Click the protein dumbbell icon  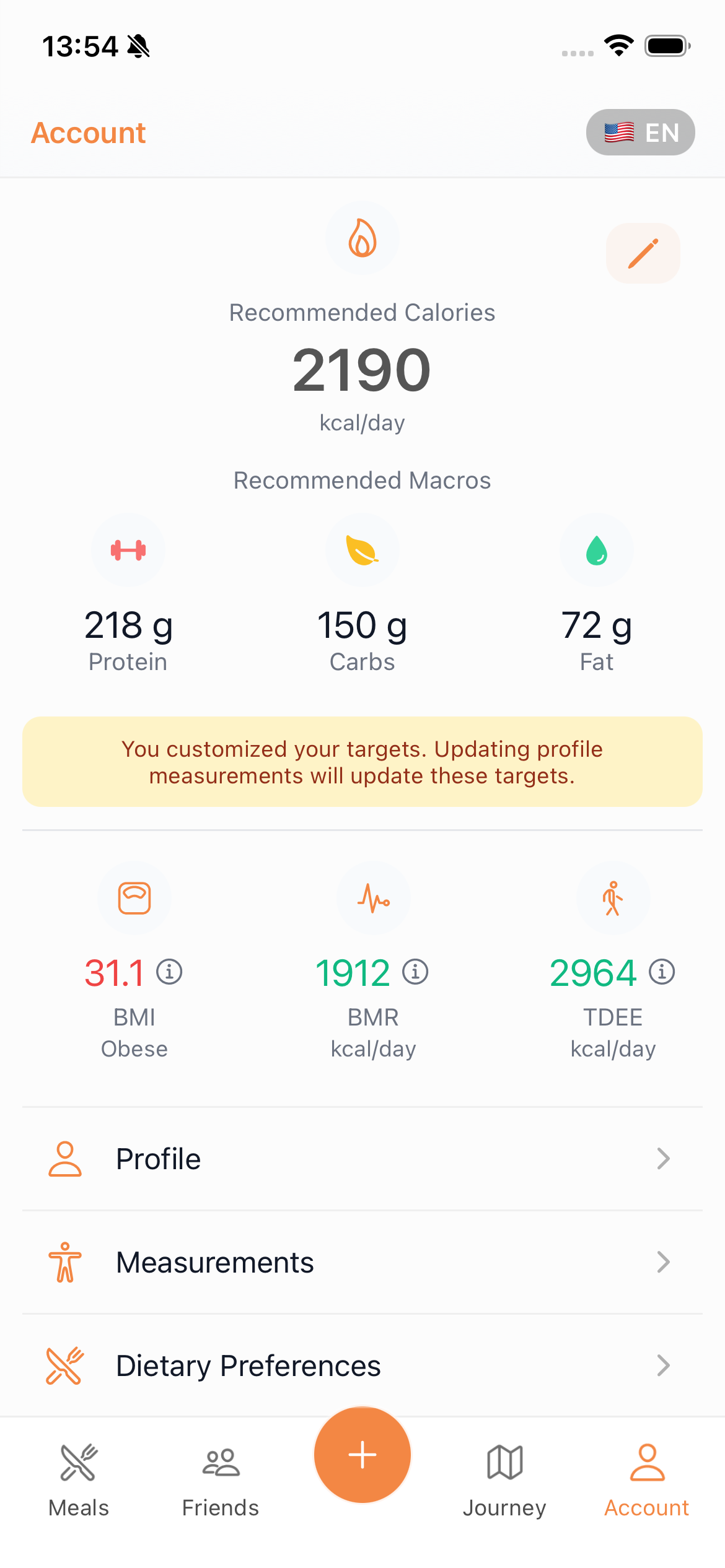tap(128, 550)
